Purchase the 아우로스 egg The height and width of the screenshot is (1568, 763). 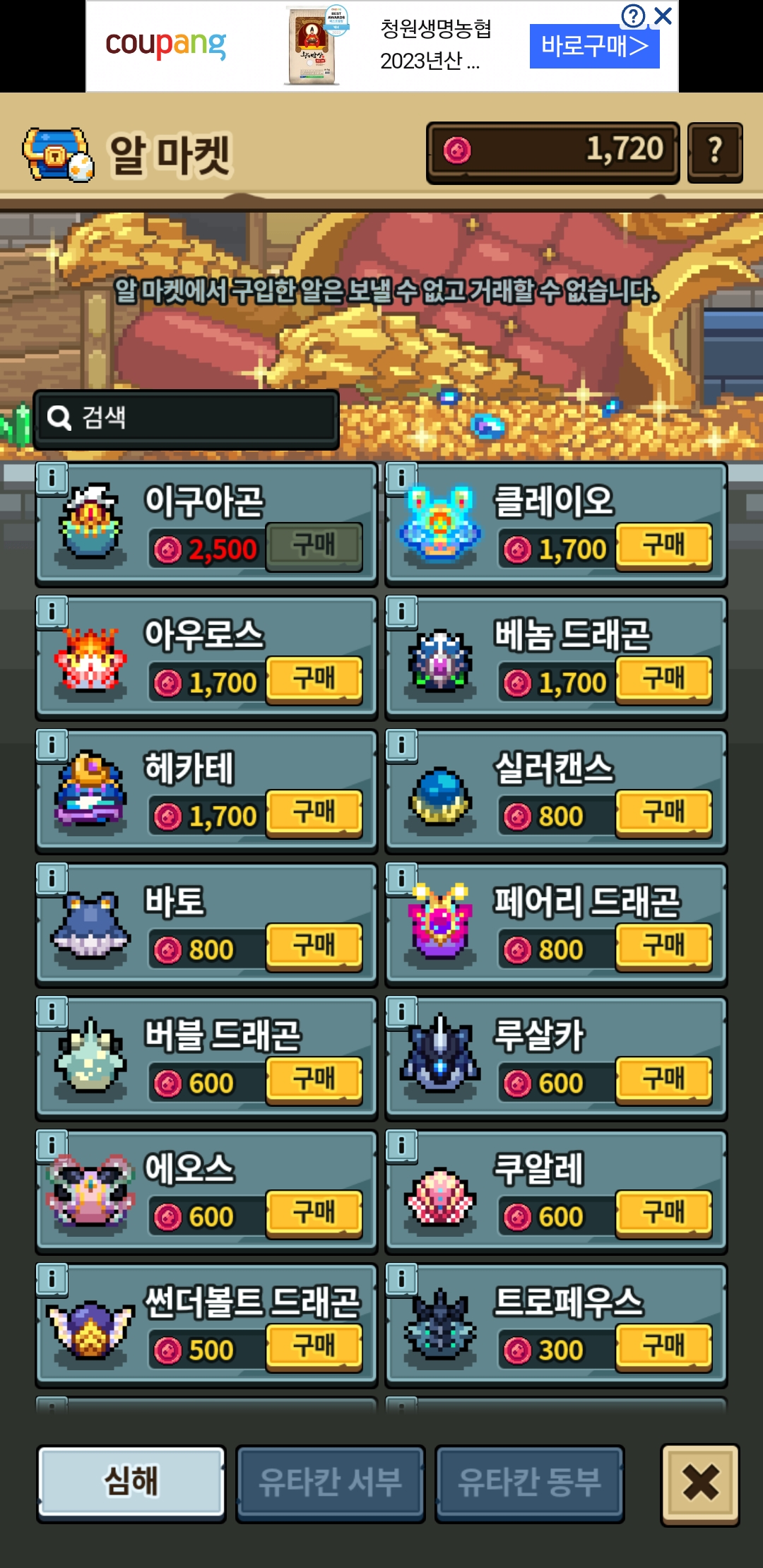coord(314,680)
